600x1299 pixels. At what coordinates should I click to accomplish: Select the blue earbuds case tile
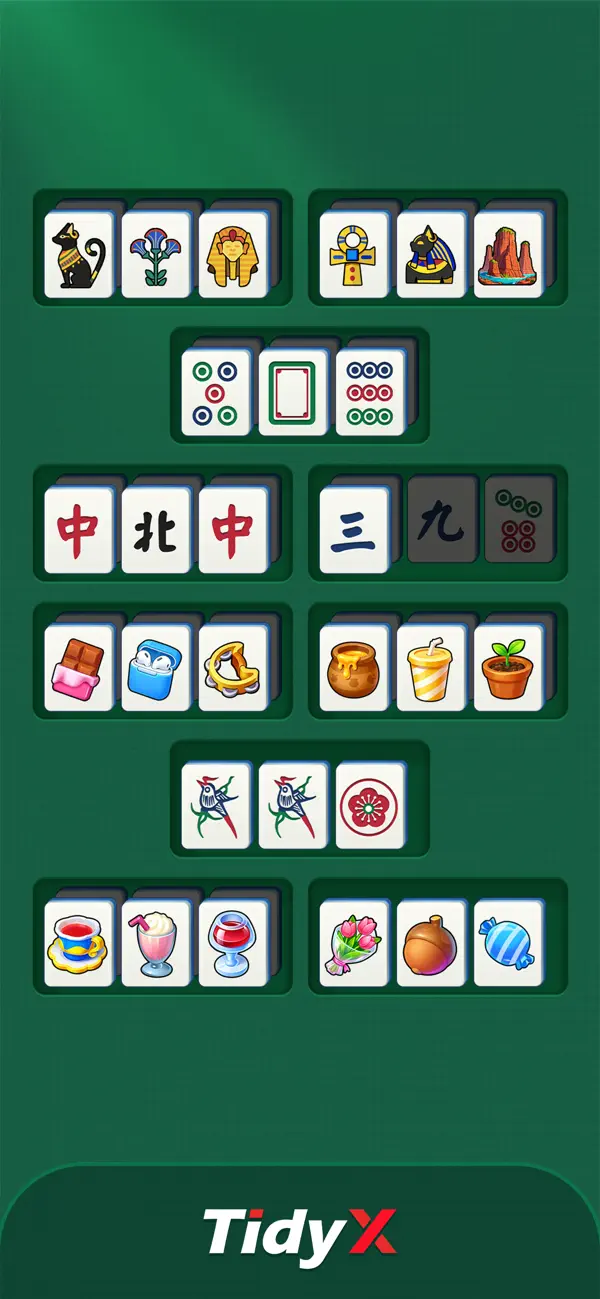click(x=156, y=668)
